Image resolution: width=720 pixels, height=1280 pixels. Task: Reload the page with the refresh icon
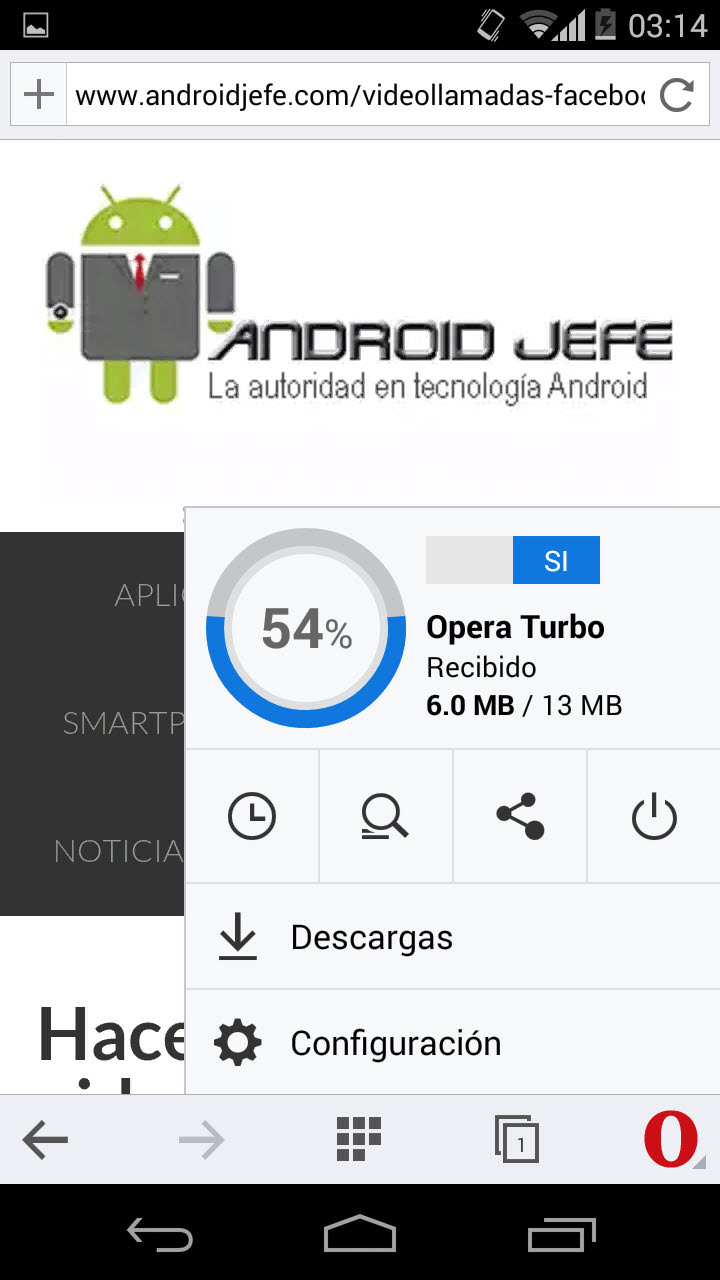(677, 94)
